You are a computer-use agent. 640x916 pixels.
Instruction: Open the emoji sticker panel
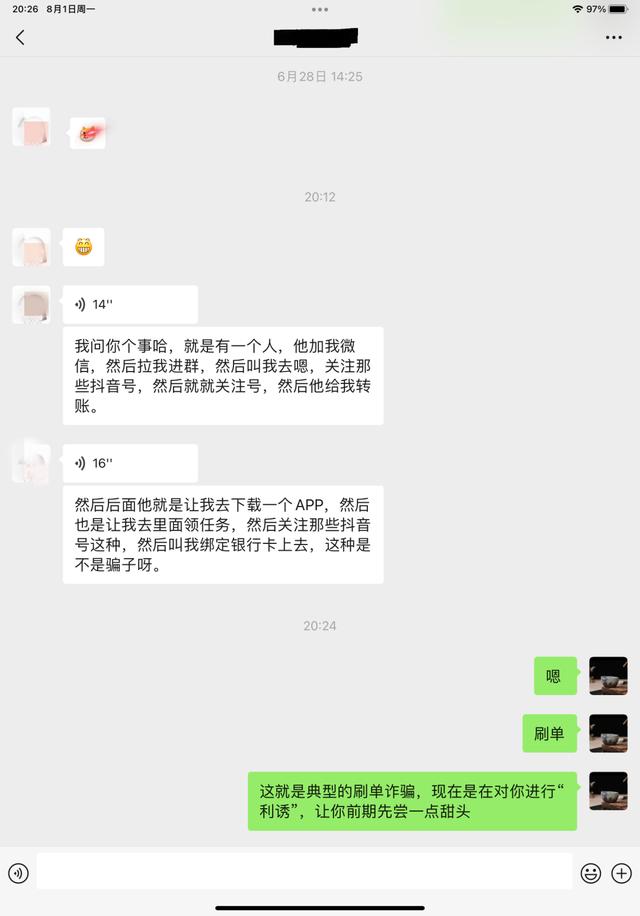[591, 872]
